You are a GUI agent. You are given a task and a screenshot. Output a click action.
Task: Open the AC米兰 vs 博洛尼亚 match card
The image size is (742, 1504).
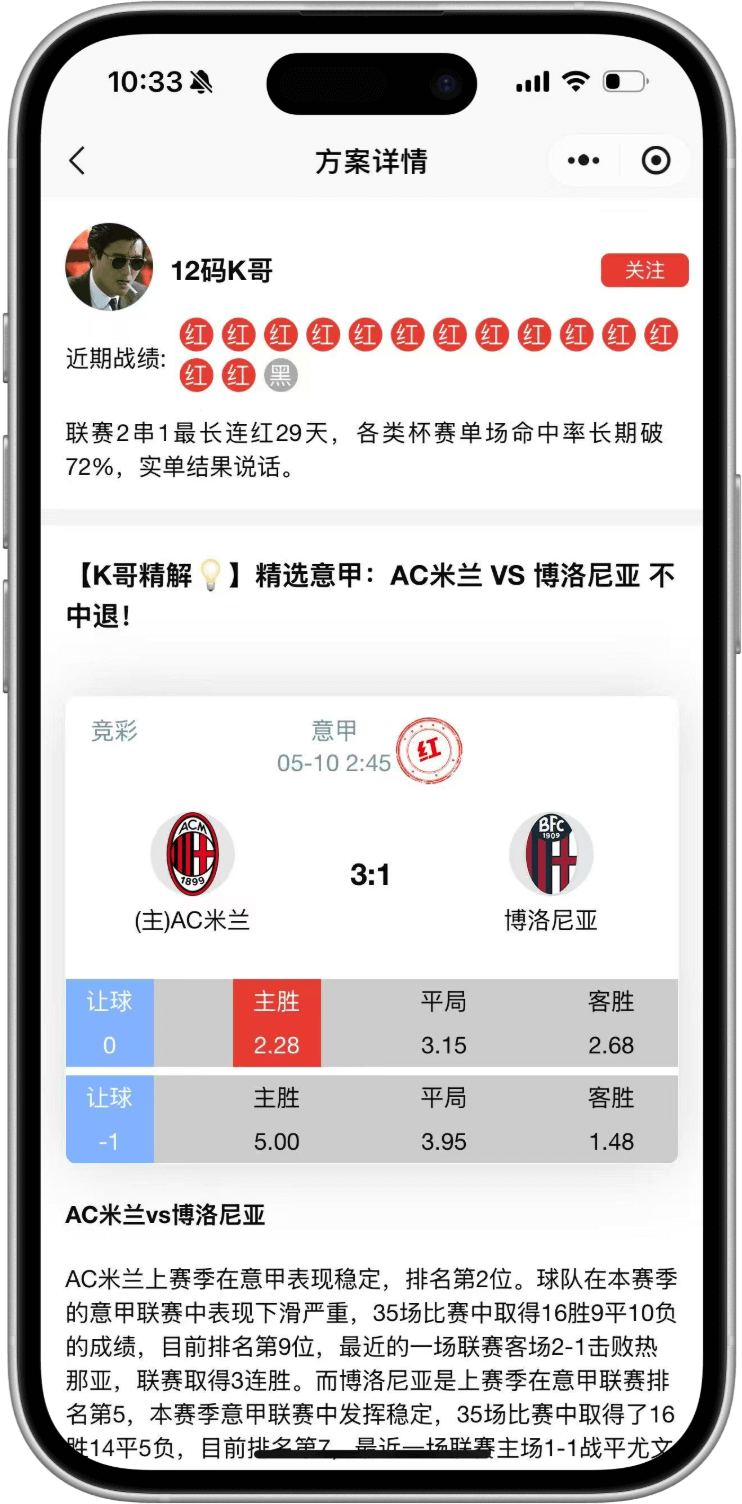point(371,850)
